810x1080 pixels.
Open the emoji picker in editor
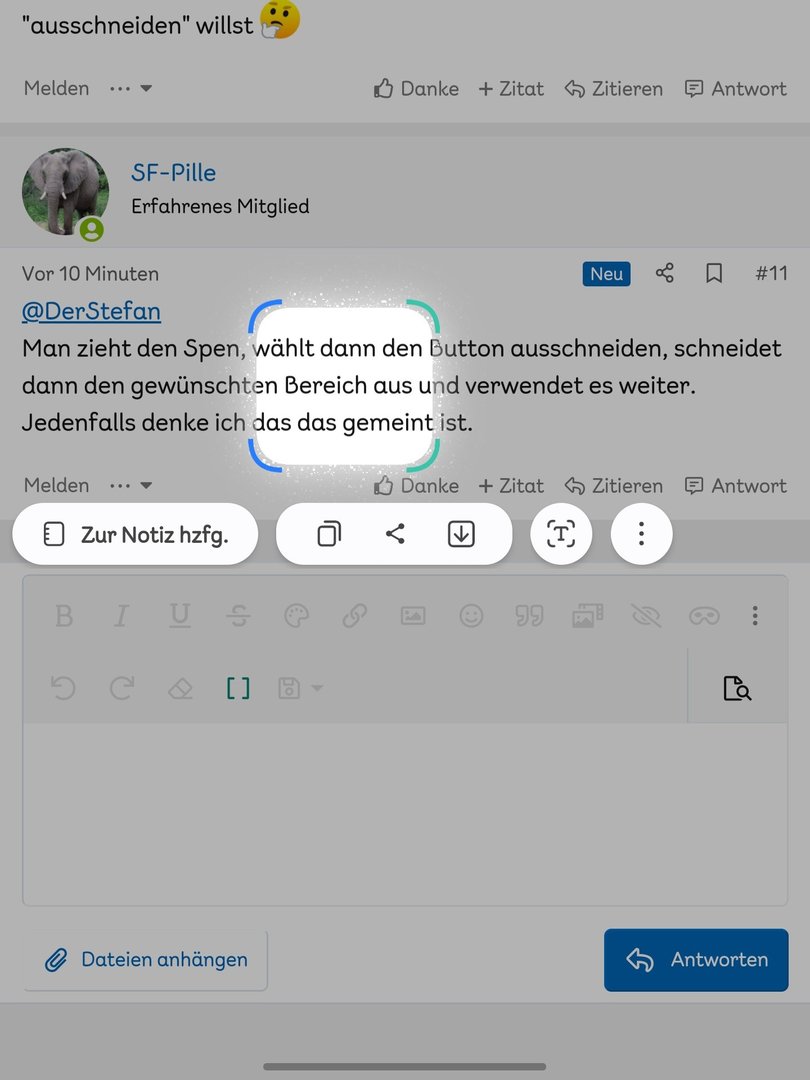pos(471,616)
